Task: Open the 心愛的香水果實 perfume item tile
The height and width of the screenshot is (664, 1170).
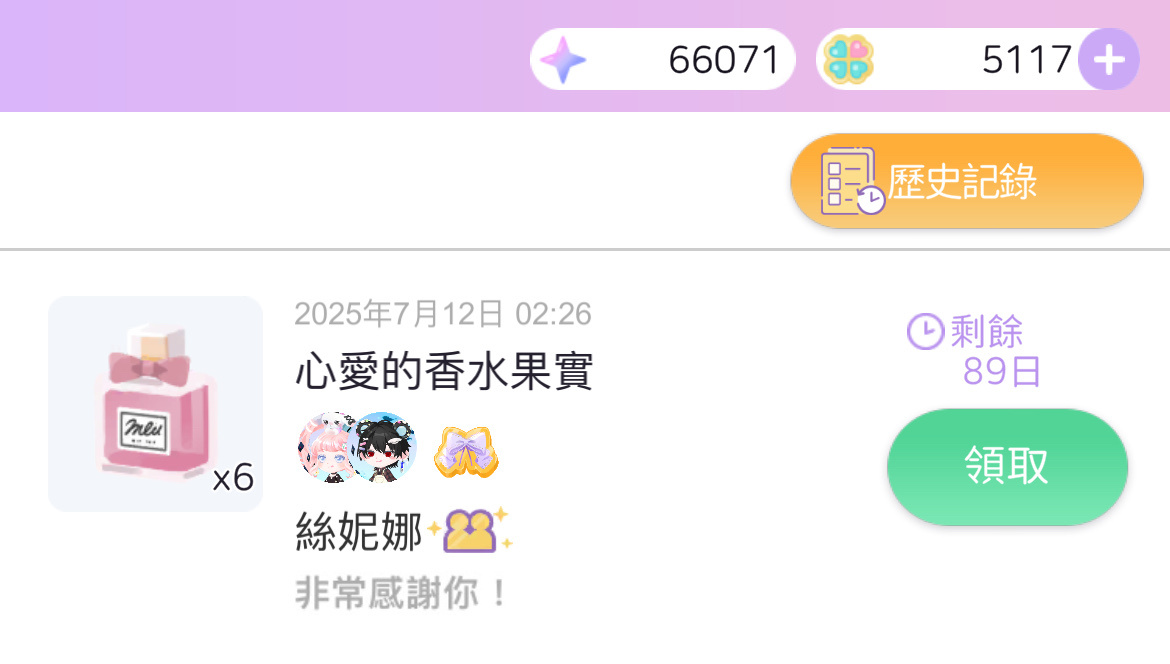Action: pos(155,404)
